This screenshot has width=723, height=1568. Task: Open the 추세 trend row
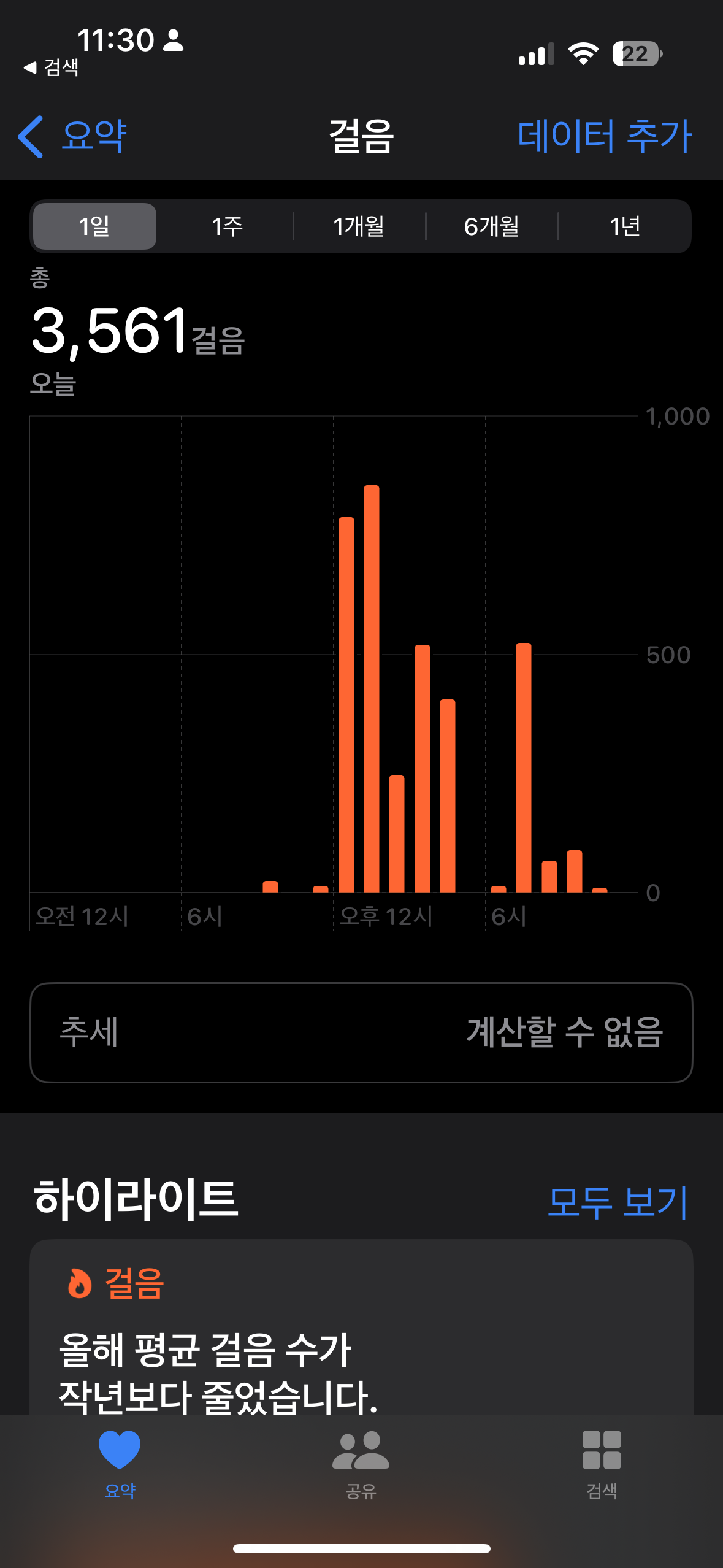coord(361,1032)
